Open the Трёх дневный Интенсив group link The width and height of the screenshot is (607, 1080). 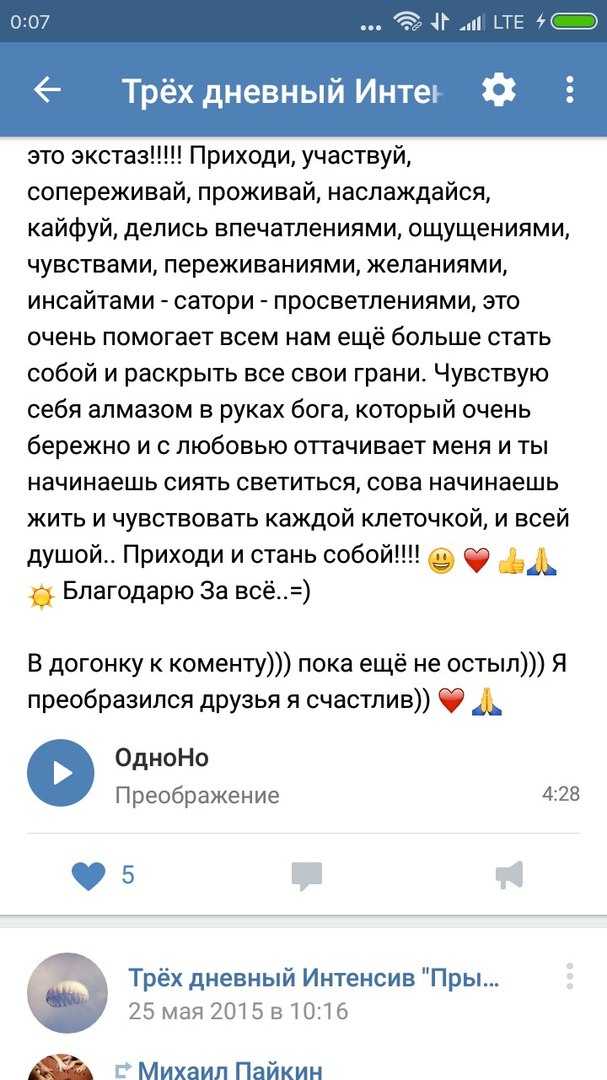pos(314,977)
